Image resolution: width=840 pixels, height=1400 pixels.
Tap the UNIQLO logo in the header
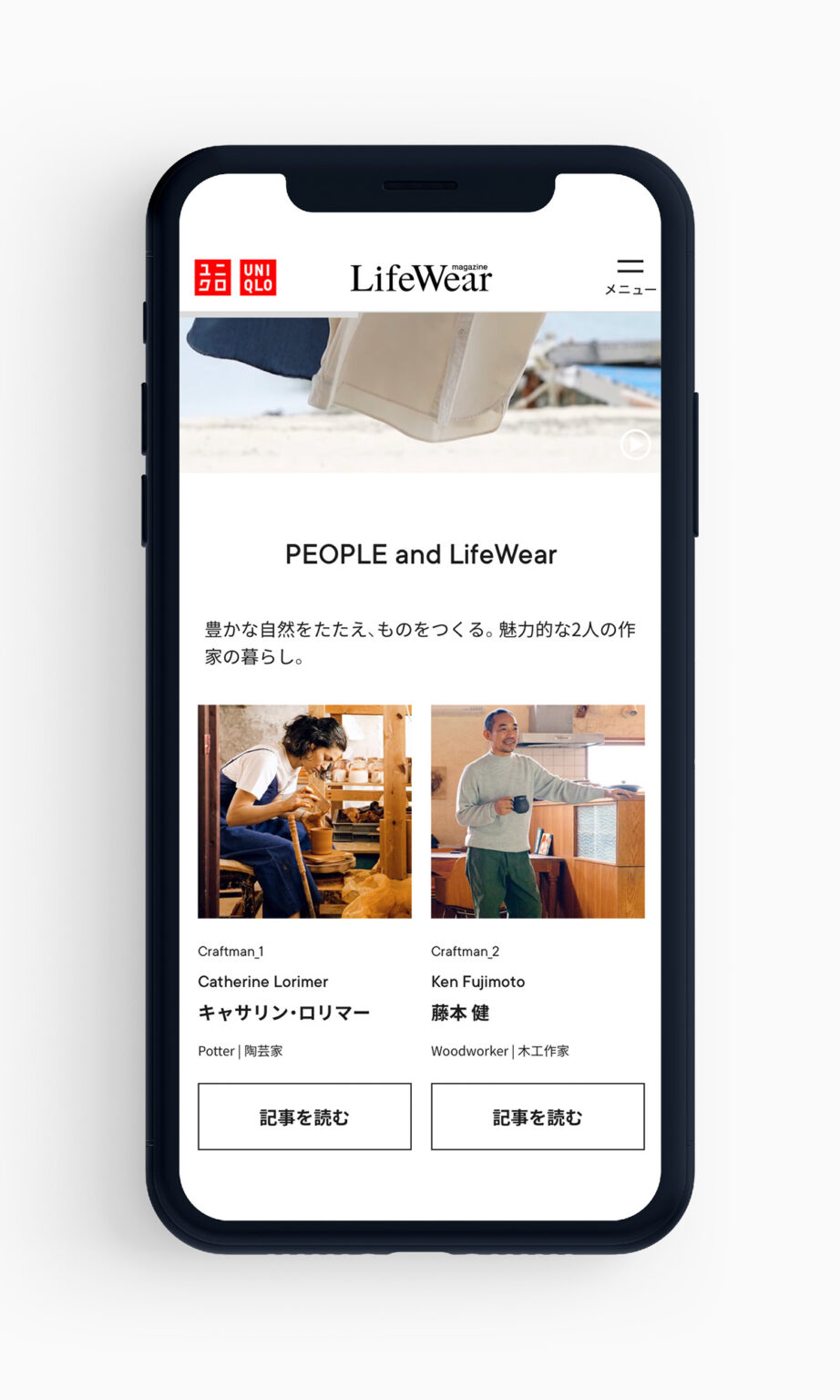[235, 278]
